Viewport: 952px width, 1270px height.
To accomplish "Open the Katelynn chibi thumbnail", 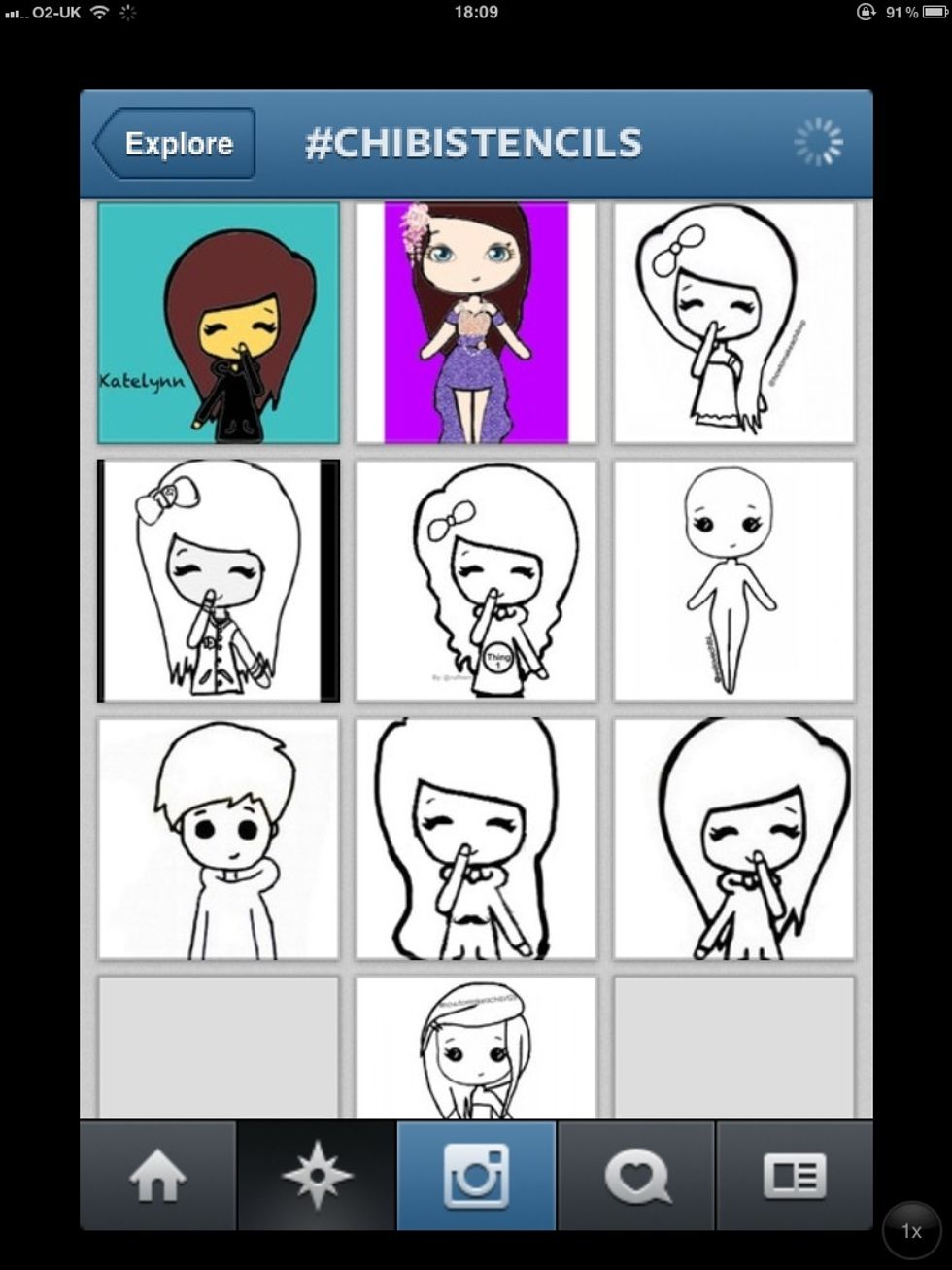I will (218, 324).
